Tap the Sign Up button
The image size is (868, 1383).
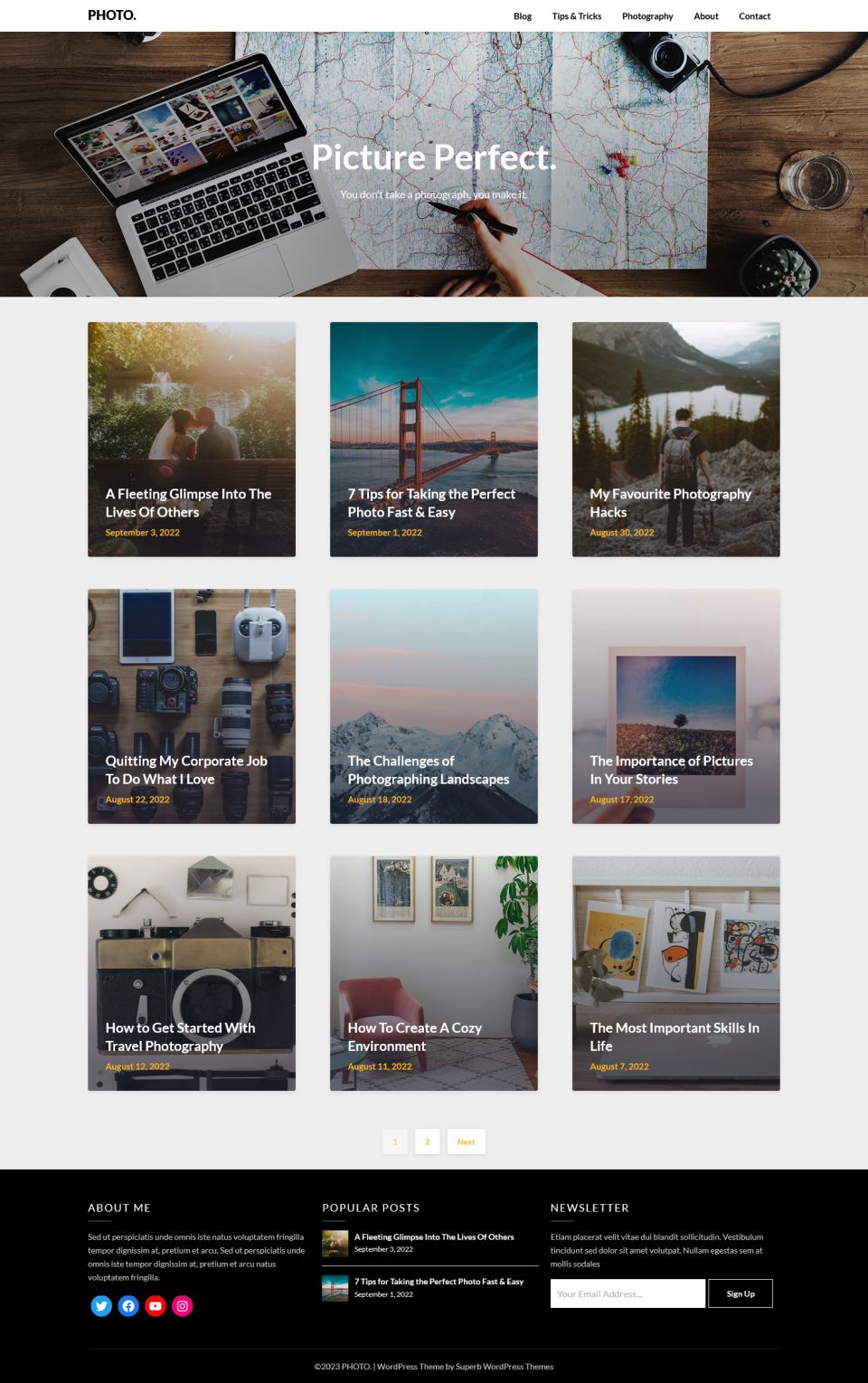point(740,1293)
